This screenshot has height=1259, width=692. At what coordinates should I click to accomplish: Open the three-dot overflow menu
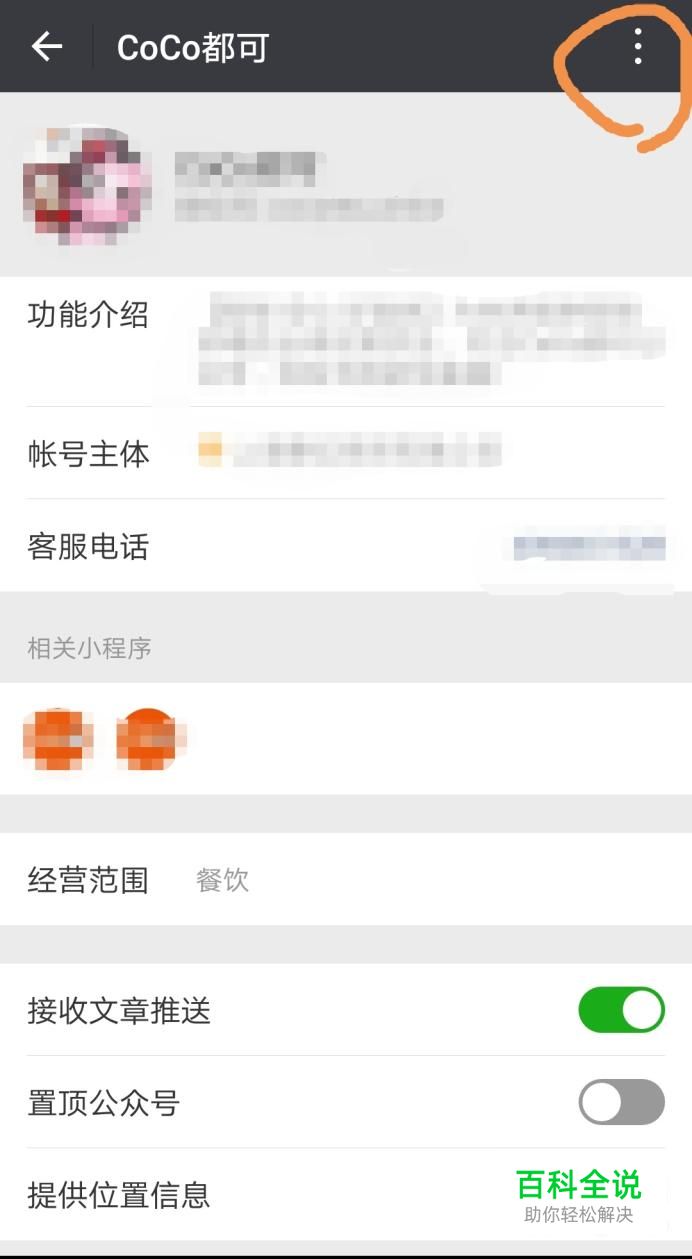[638, 47]
